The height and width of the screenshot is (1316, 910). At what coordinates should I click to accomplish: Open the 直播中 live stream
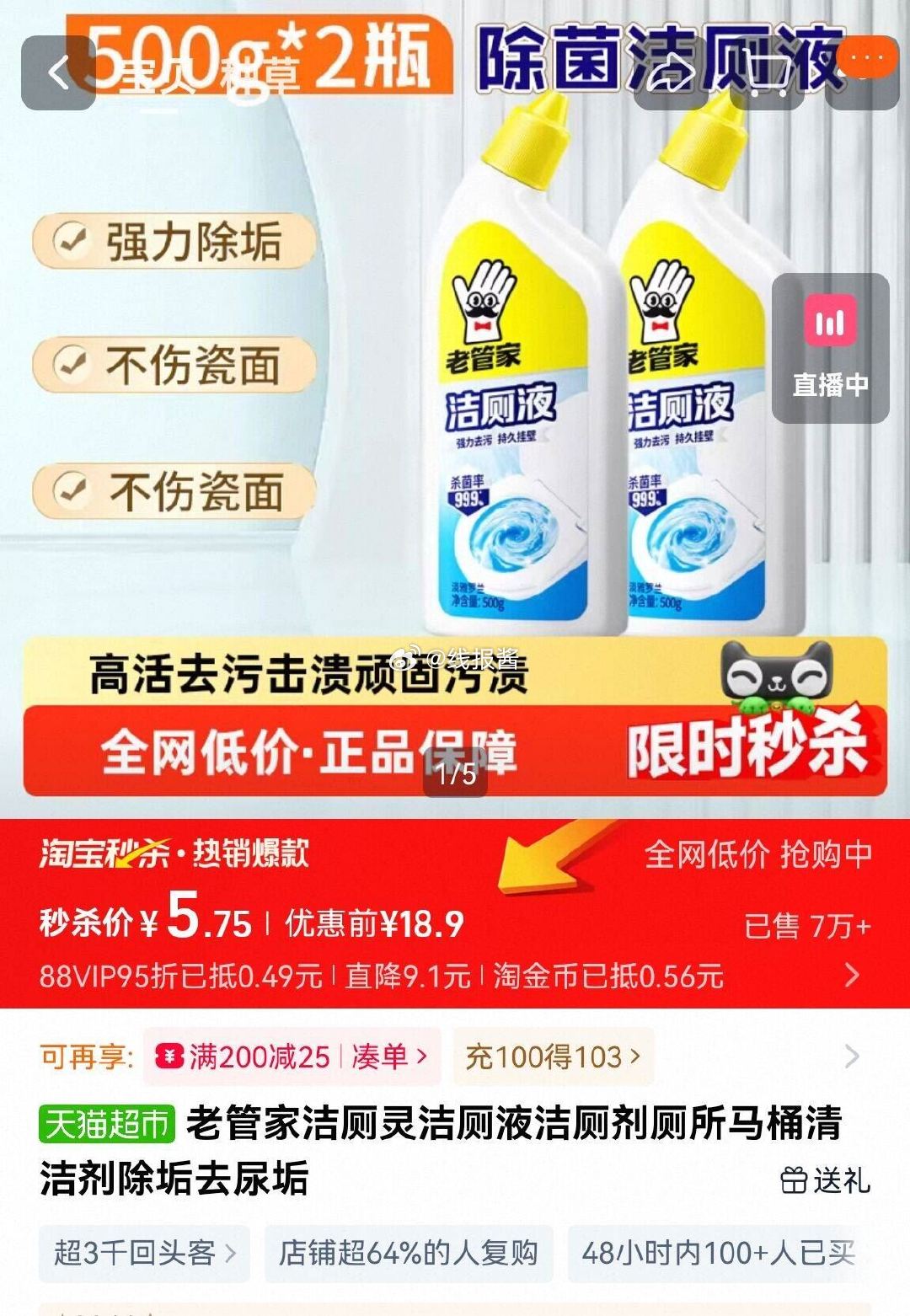pos(830,348)
